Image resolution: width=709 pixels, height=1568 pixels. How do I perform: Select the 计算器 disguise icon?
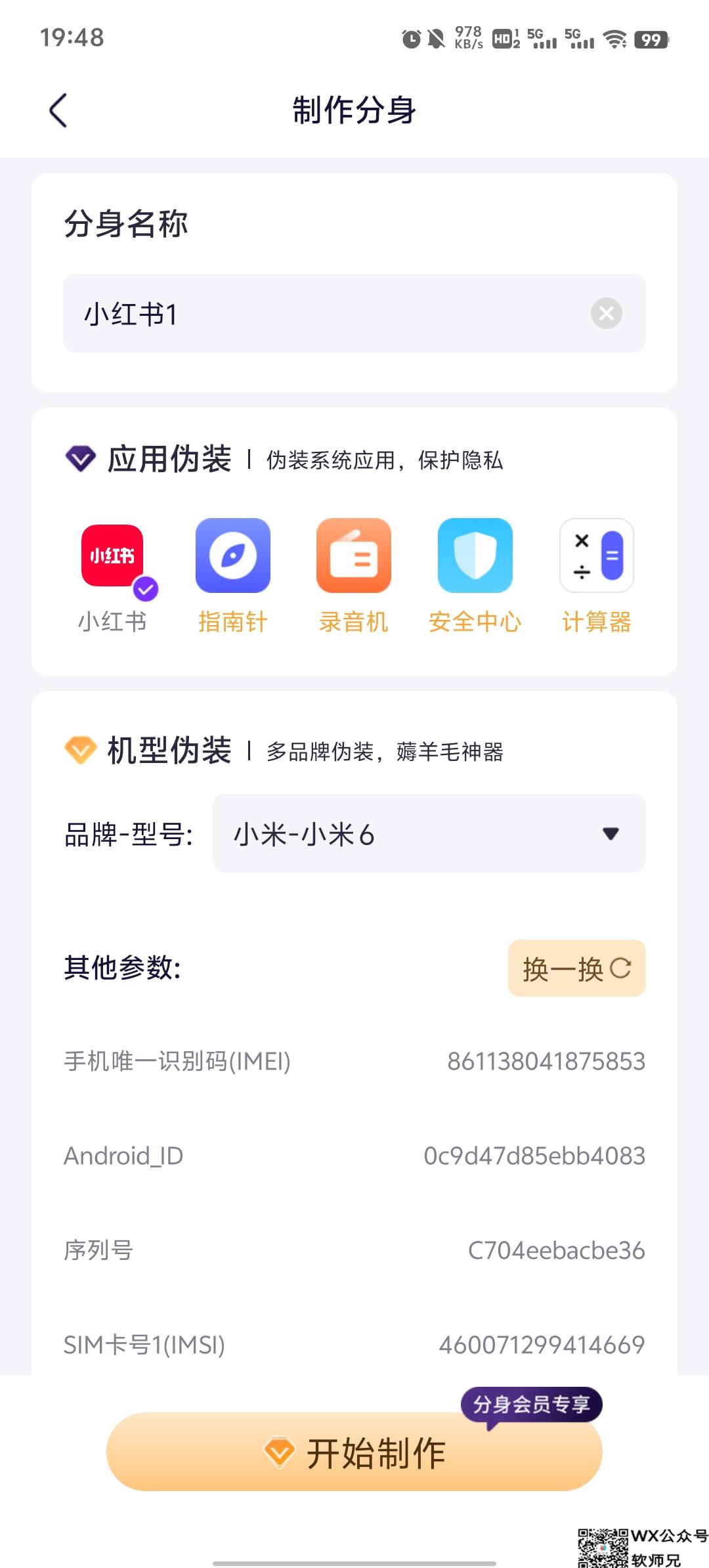click(597, 555)
